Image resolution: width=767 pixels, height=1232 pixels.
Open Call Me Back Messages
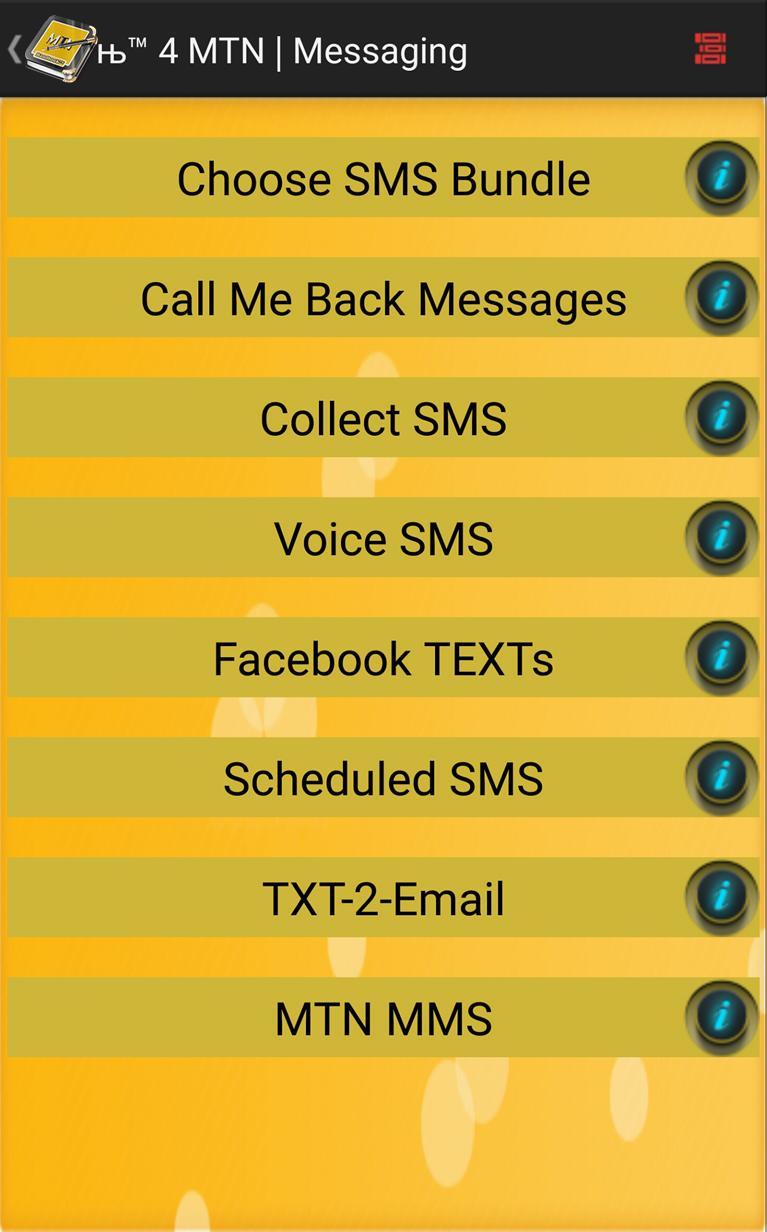[383, 299]
